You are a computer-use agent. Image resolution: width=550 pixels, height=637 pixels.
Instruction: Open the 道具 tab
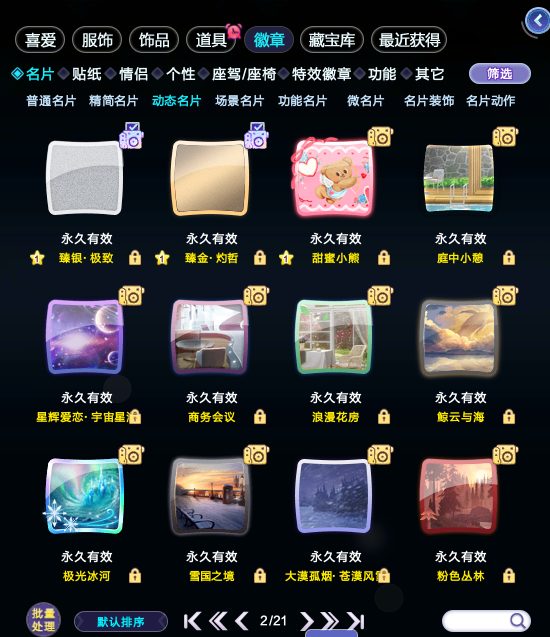coord(211,40)
